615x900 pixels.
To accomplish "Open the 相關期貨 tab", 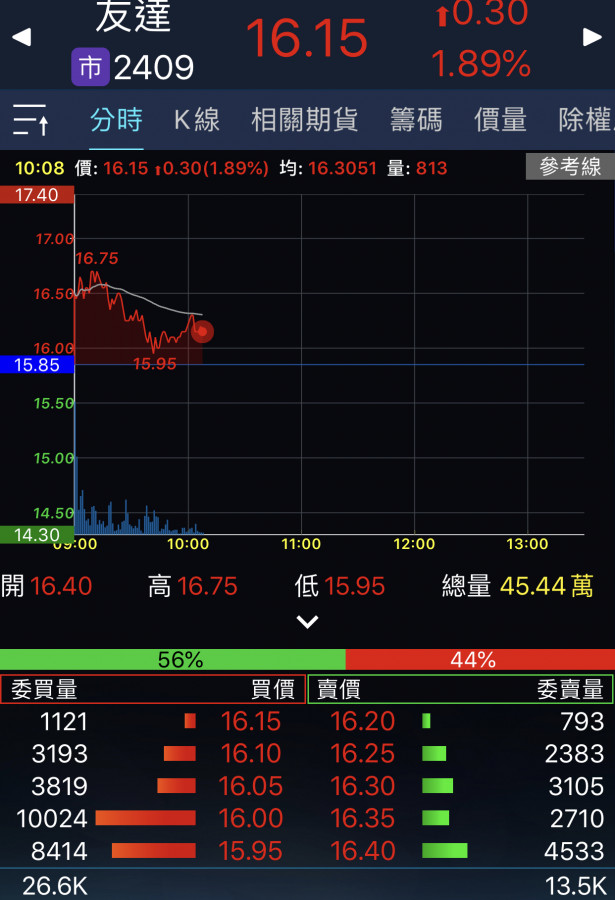I will [304, 120].
